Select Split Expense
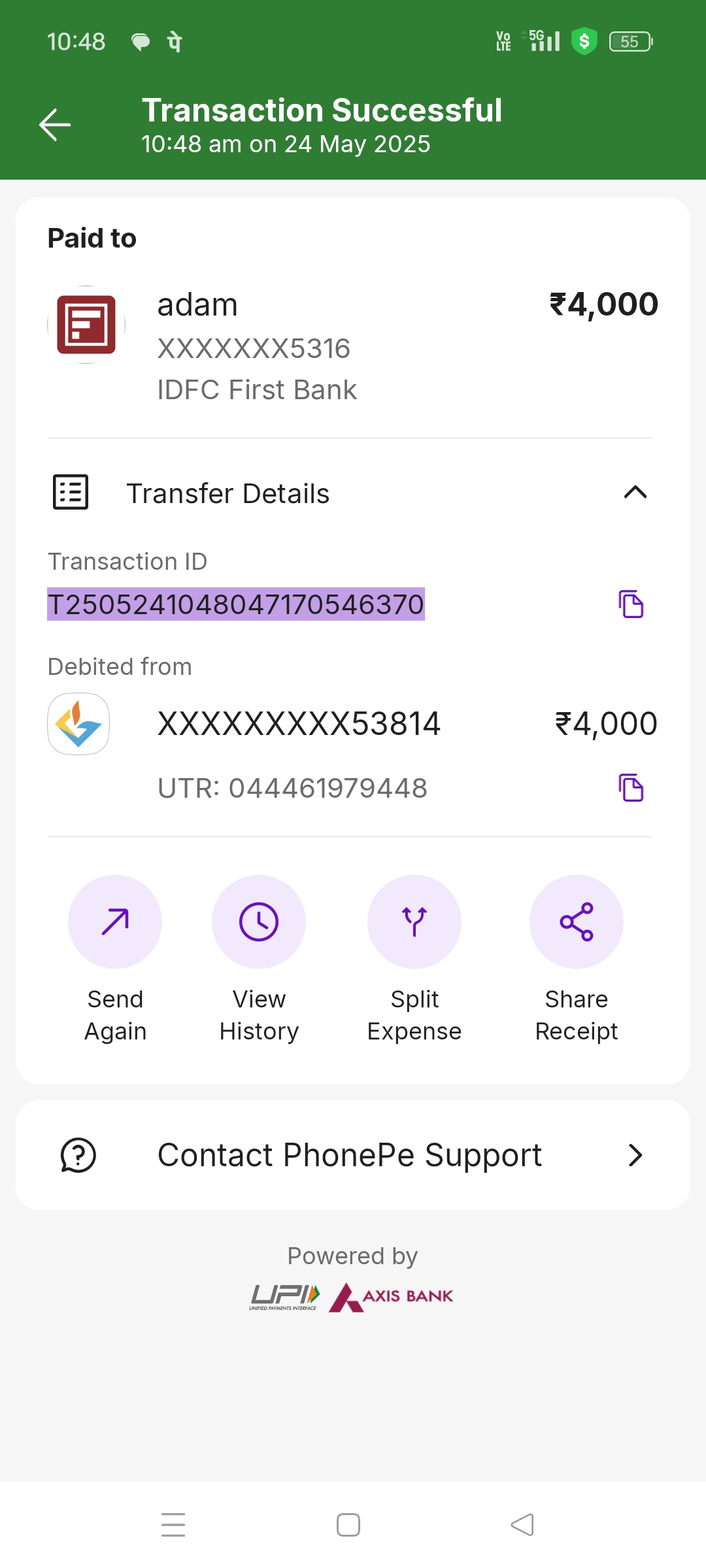Image resolution: width=706 pixels, height=1568 pixels. (414, 922)
